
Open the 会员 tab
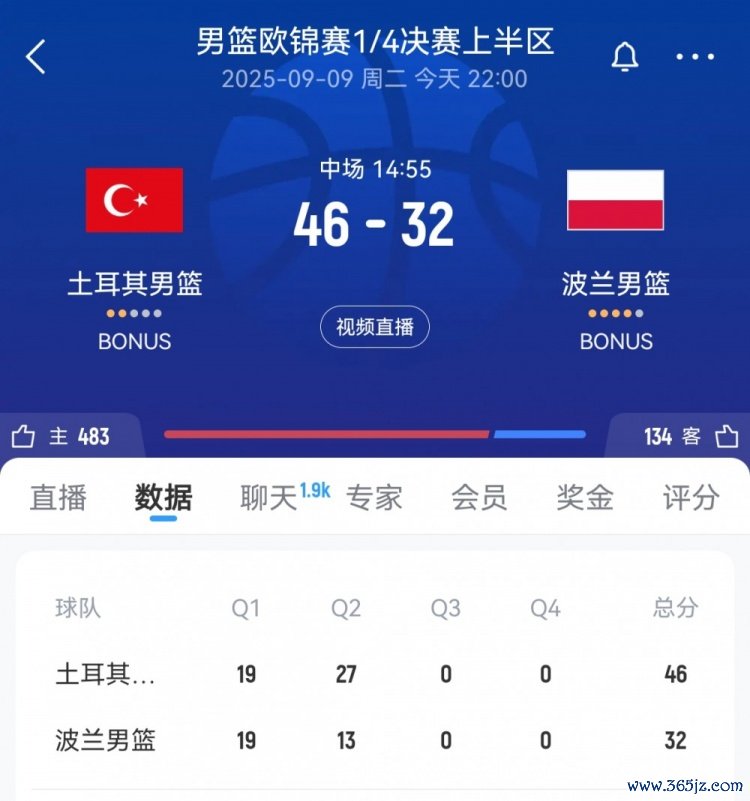click(479, 497)
